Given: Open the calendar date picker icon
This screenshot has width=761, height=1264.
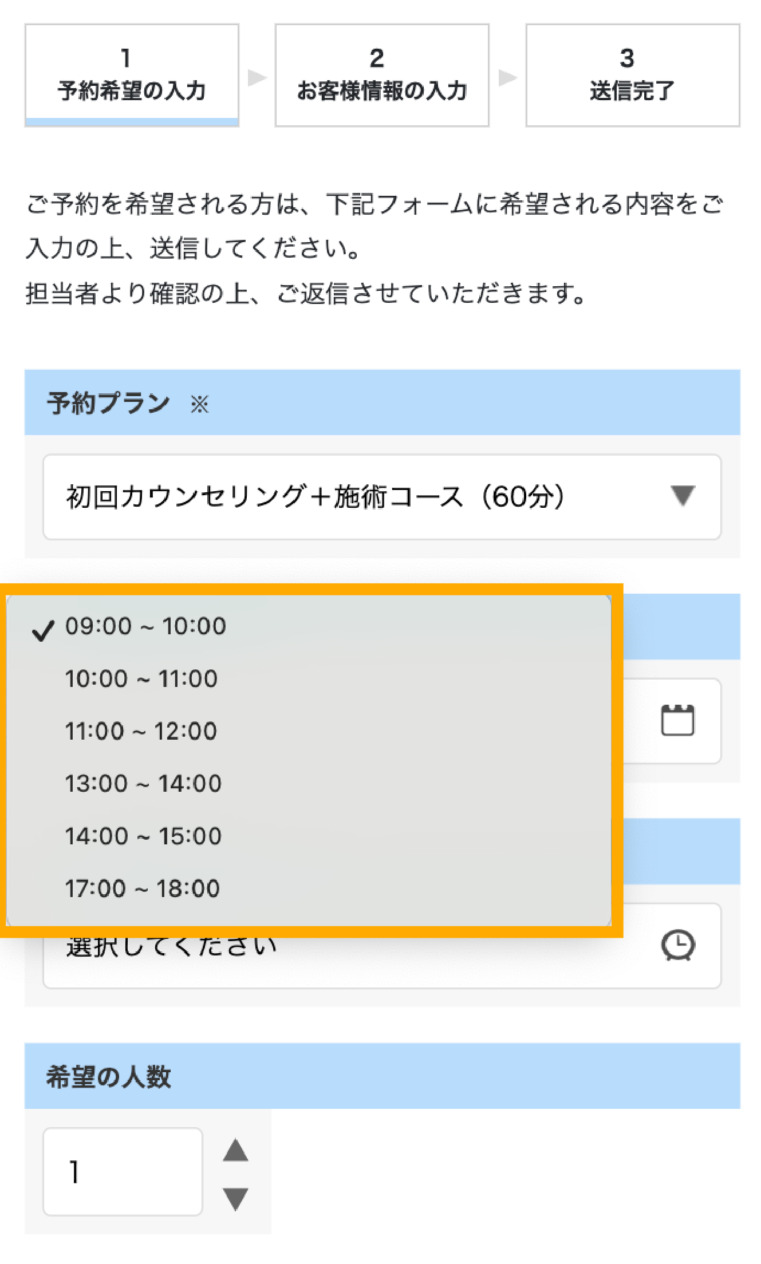Looking at the screenshot, I should (678, 720).
